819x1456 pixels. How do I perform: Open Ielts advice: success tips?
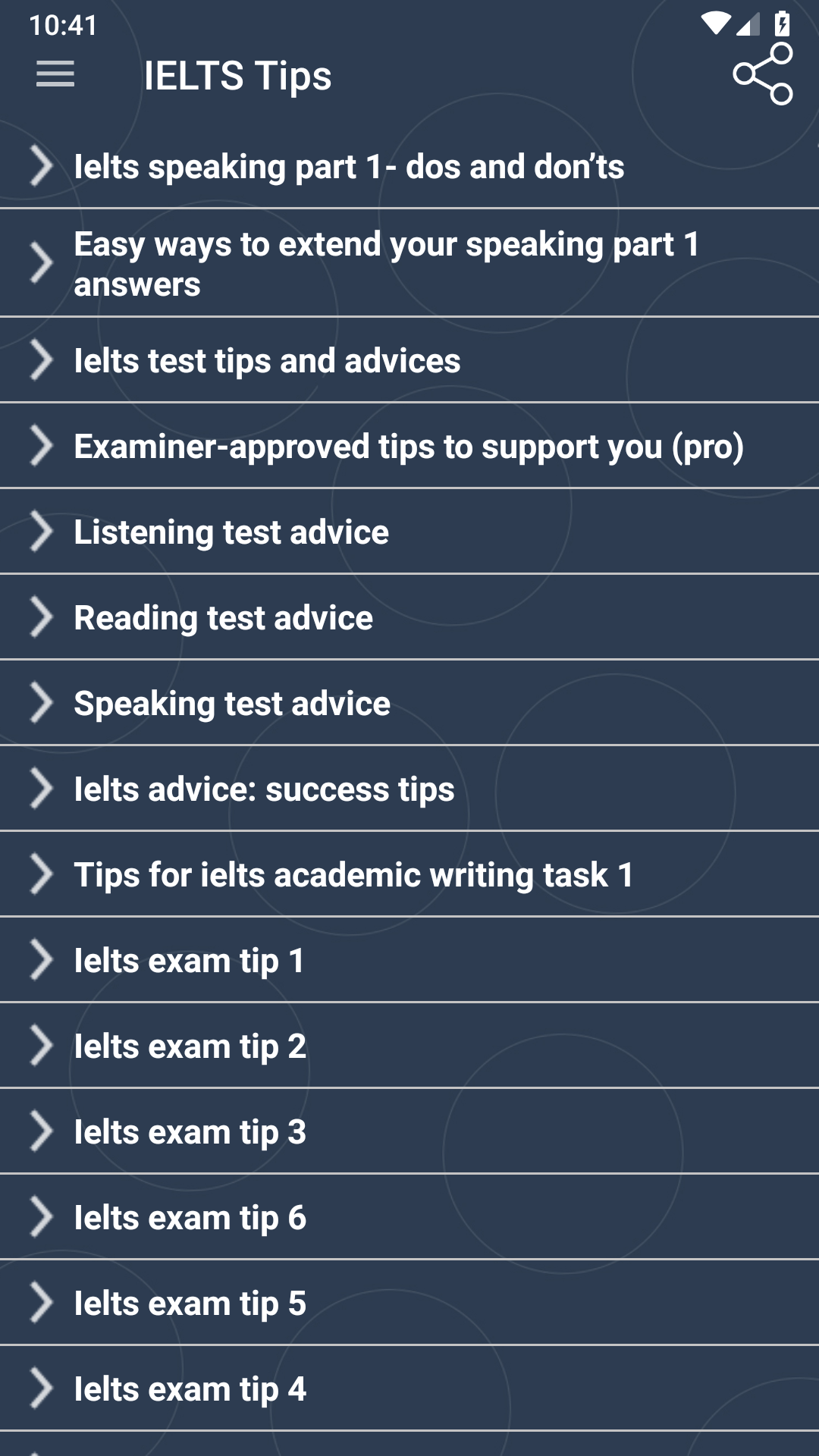[x=264, y=789]
